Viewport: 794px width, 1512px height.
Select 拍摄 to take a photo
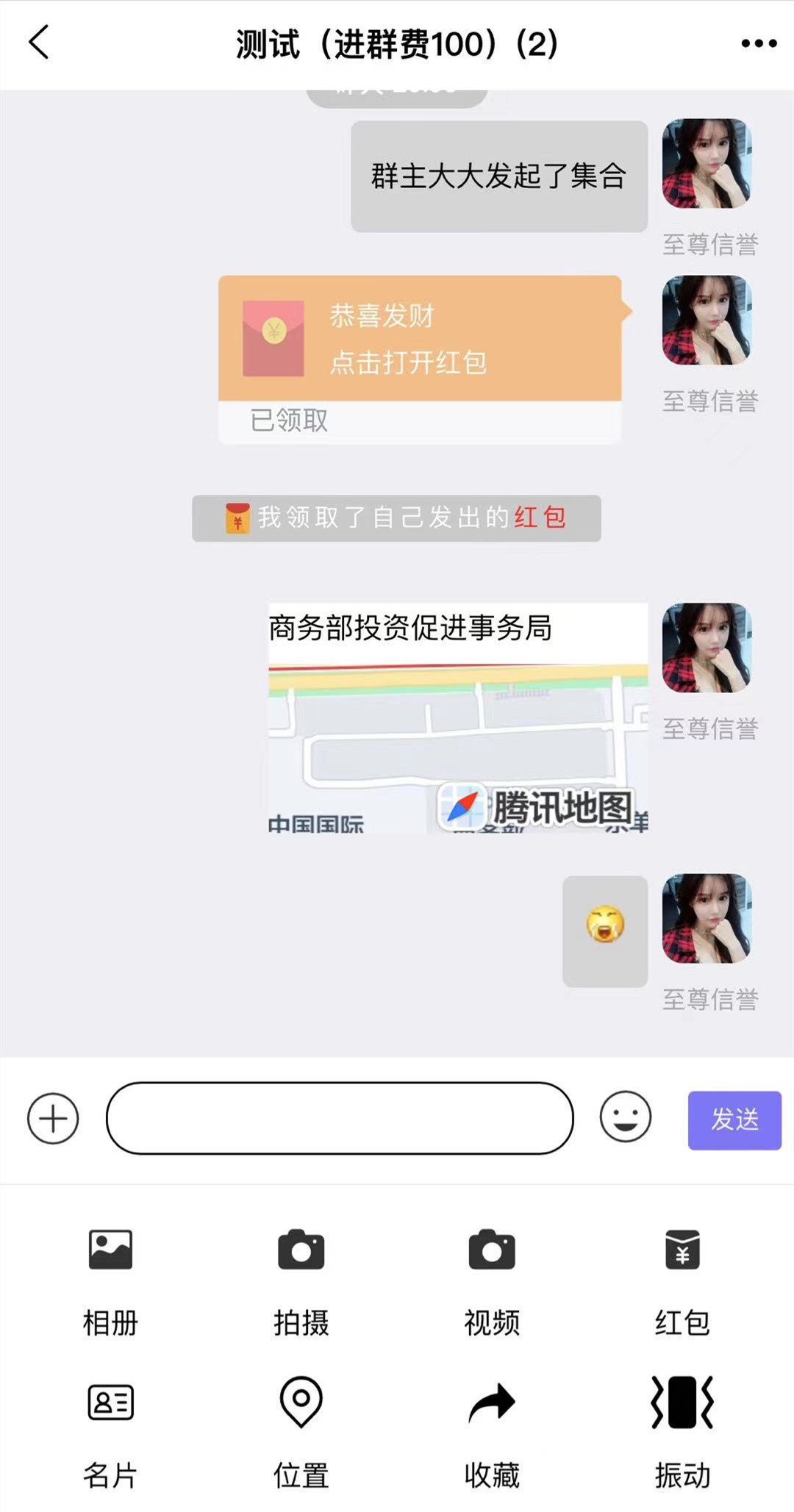click(x=301, y=1279)
